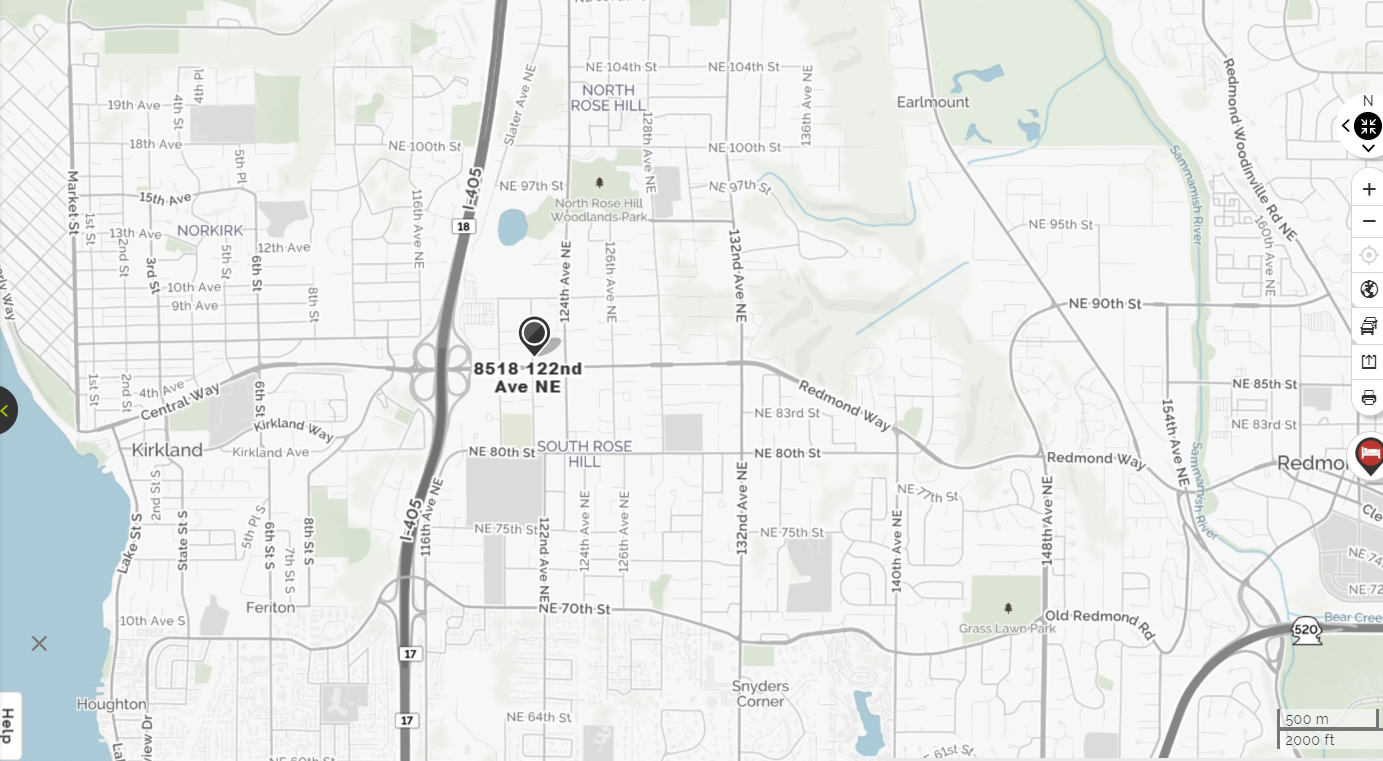Tap the compass center reset button
Image resolution: width=1383 pixels, height=761 pixels.
tap(1368, 126)
